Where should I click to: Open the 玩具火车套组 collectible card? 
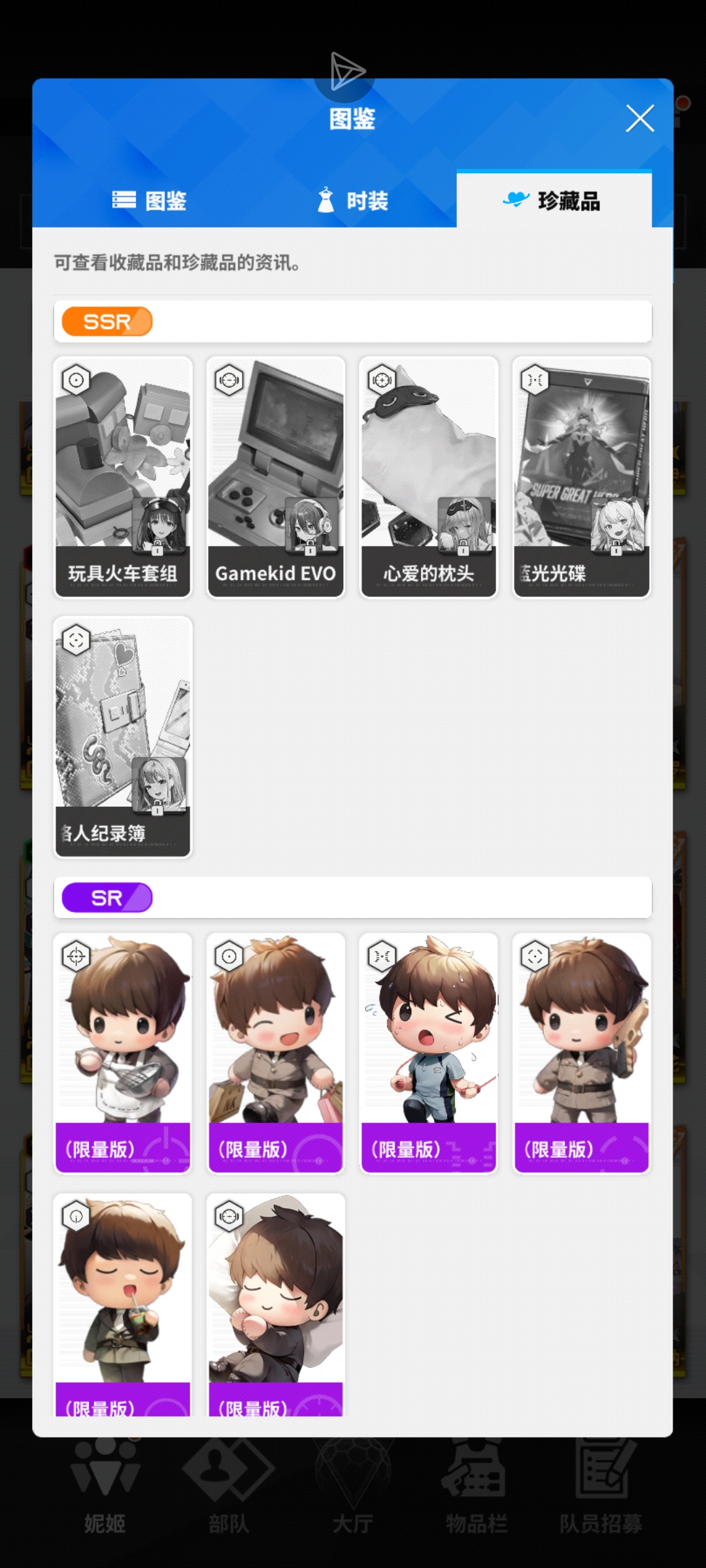tap(123, 477)
